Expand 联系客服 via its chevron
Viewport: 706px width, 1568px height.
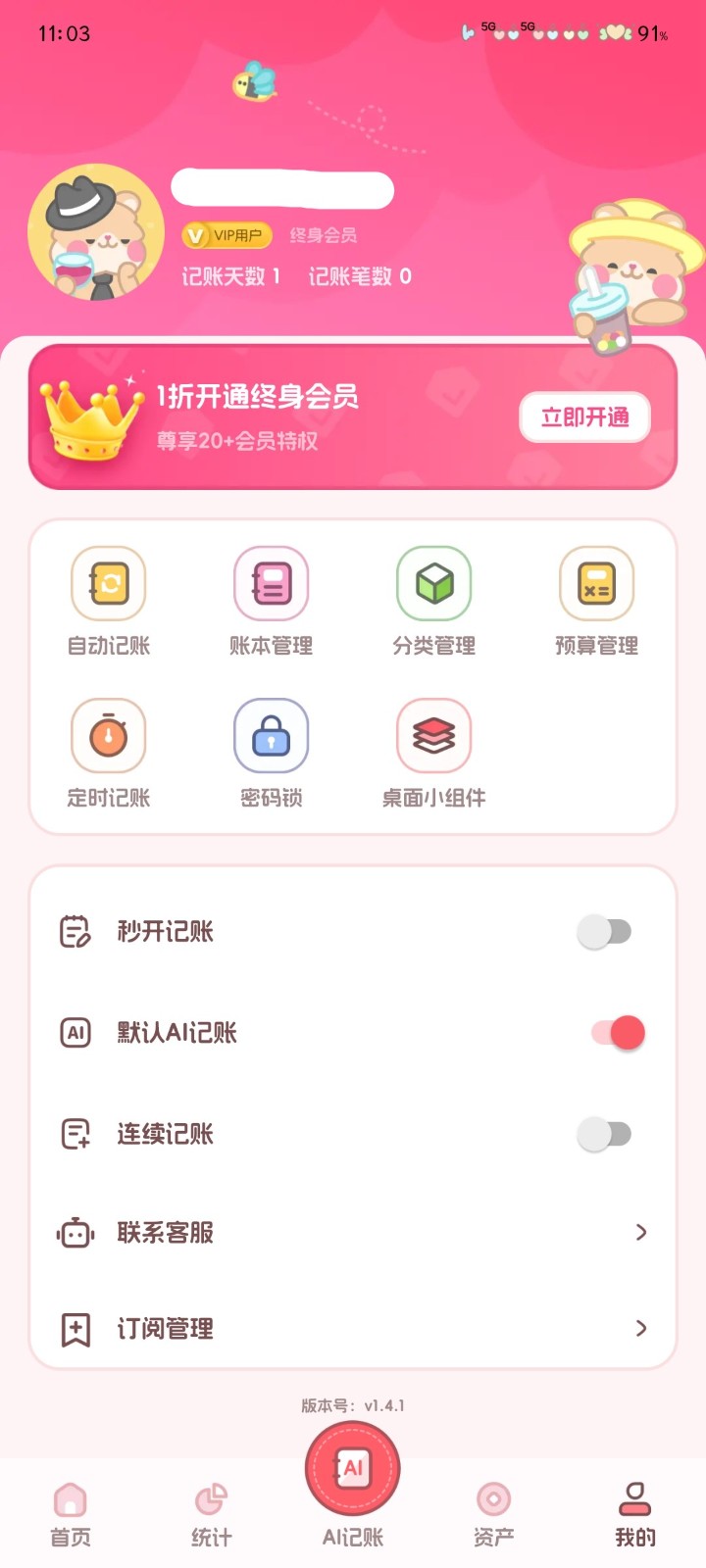point(640,1232)
